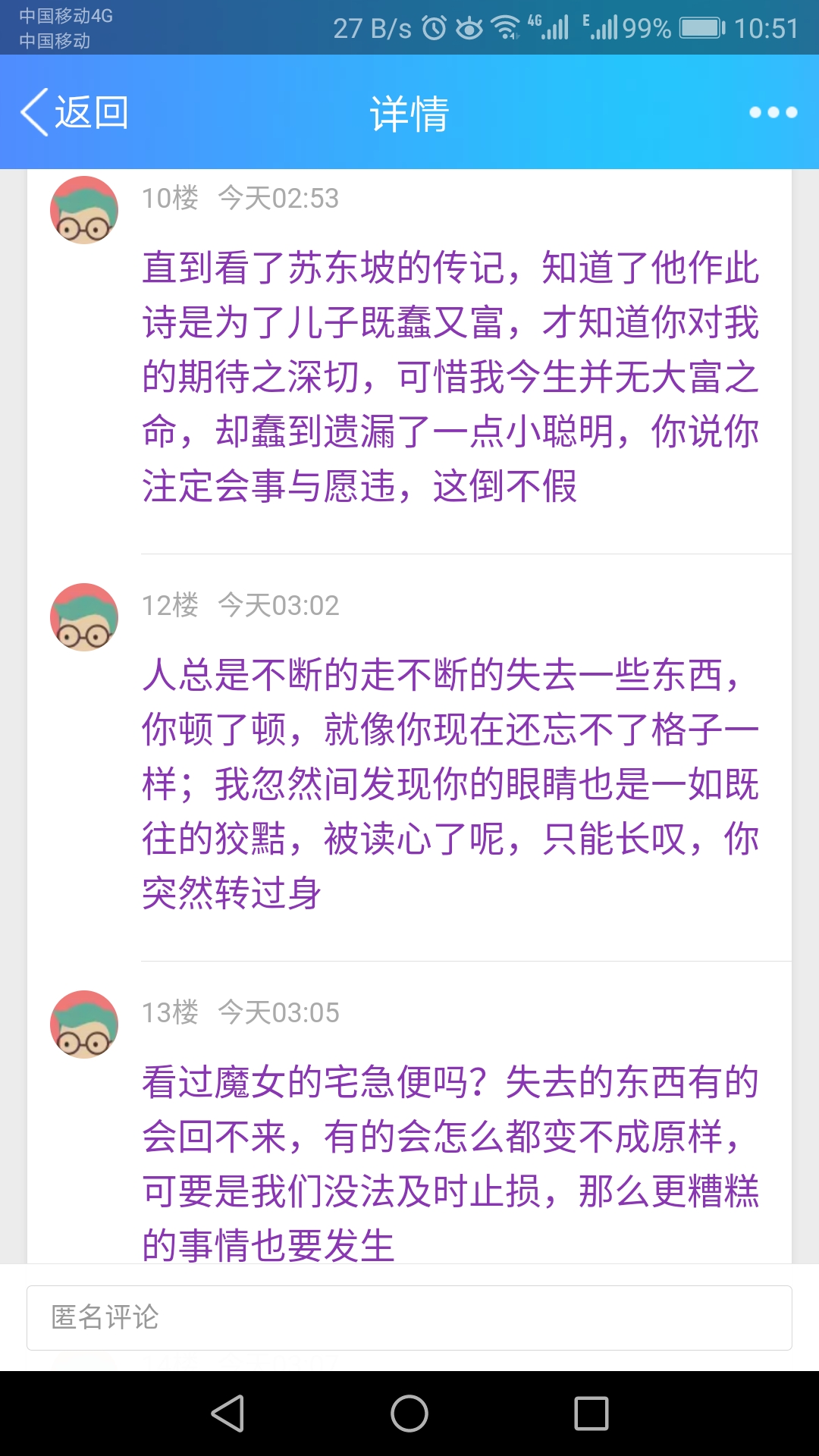Open the avatar of the 12楼 commenter
Image resolution: width=819 pixels, height=1456 pixels.
pyautogui.click(x=84, y=617)
